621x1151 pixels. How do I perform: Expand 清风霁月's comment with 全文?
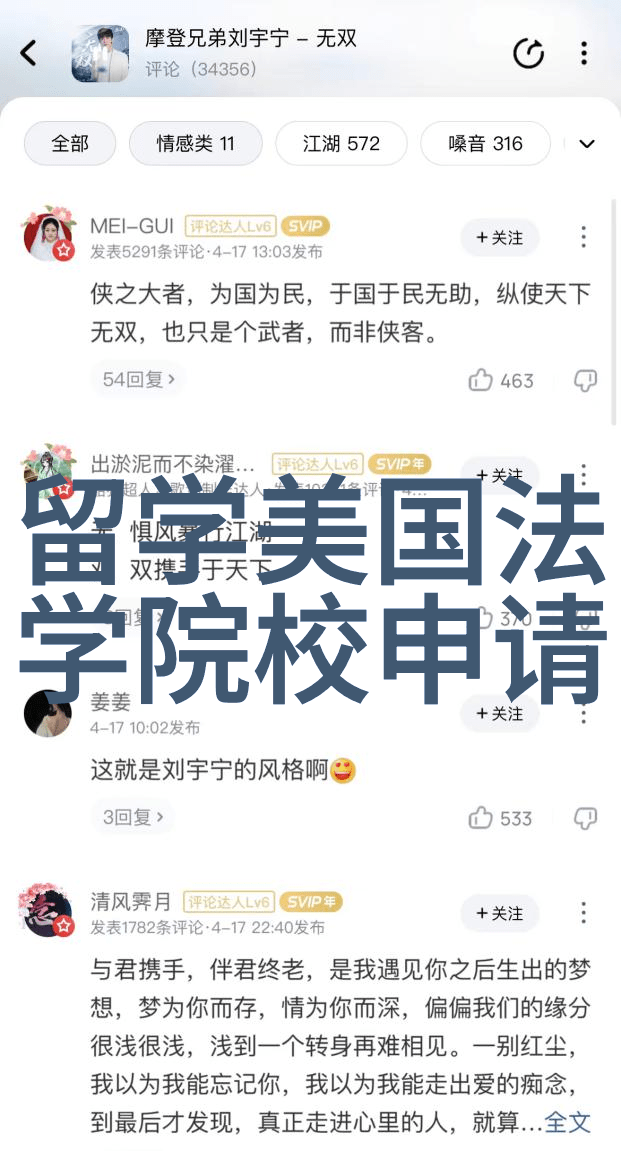567,1122
